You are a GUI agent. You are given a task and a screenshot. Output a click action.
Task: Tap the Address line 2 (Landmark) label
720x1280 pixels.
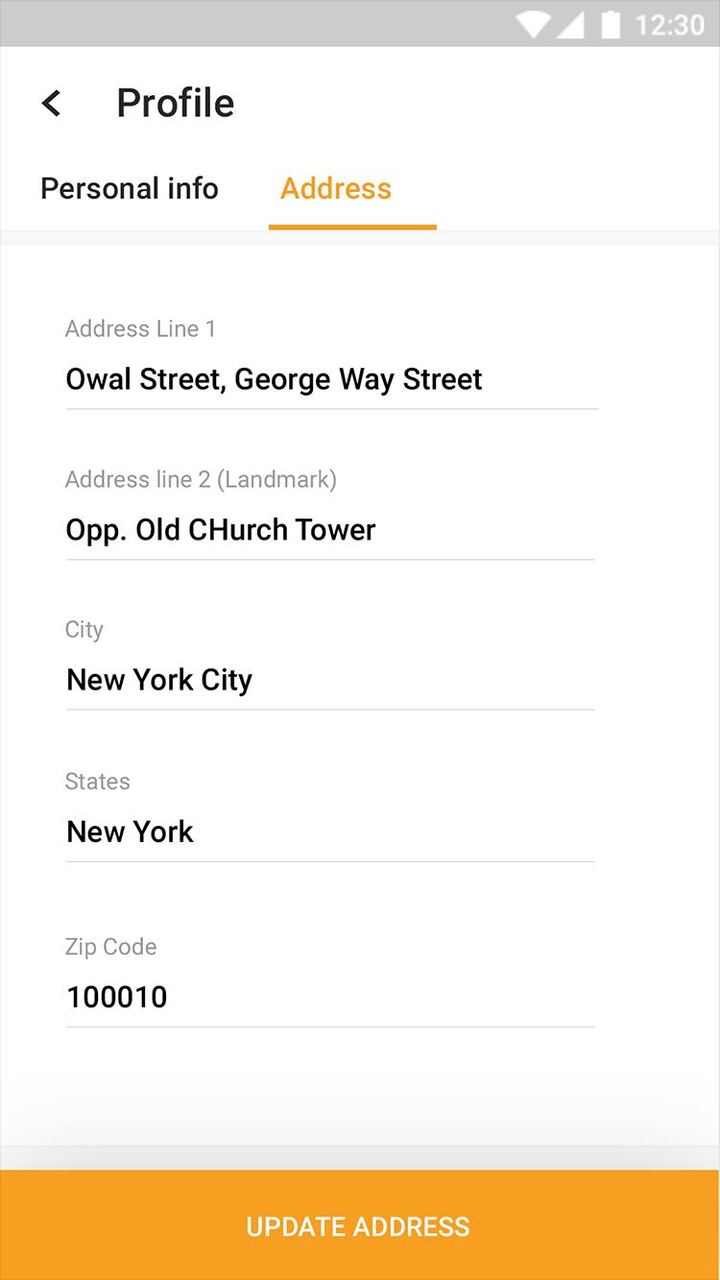point(201,479)
